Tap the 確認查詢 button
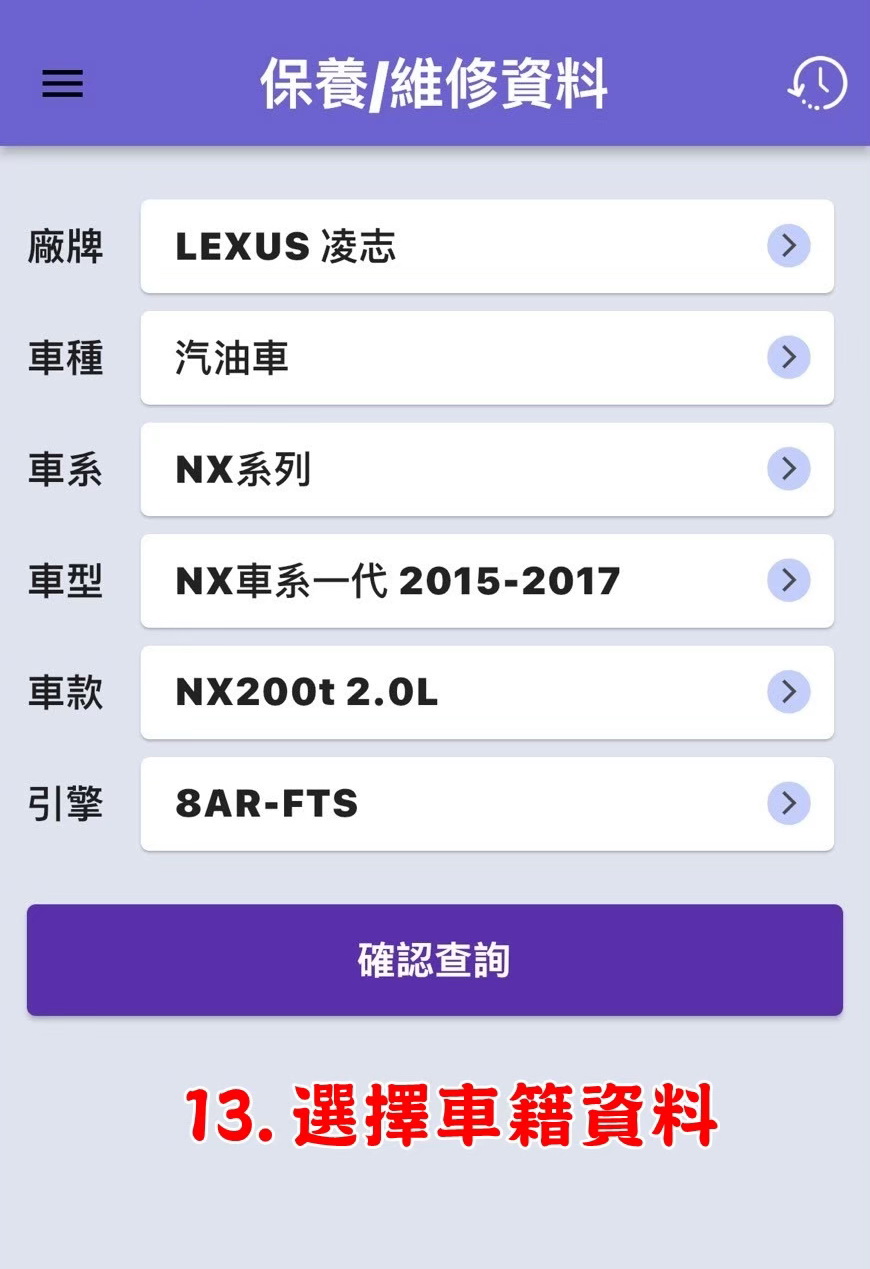Viewport: 870px width, 1269px height. point(435,960)
